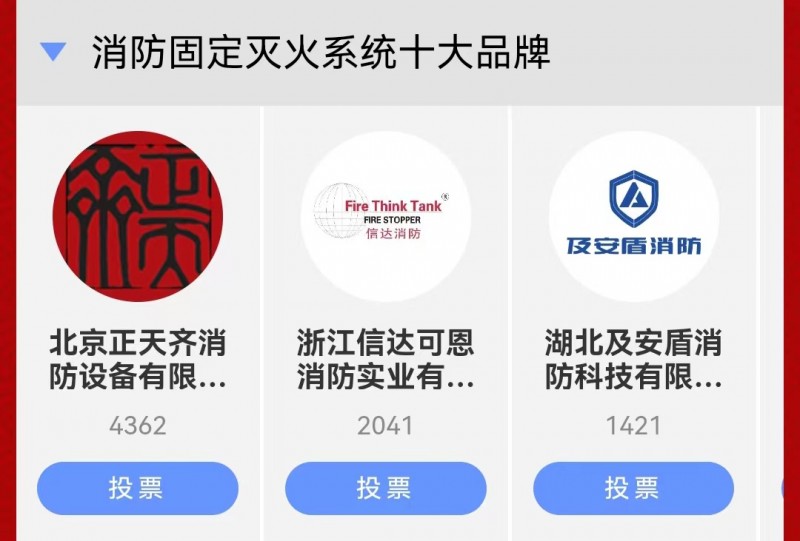The width and height of the screenshot is (800, 541).
Task: Vote for 浙江信达可恩消防实业
Action: 385,488
